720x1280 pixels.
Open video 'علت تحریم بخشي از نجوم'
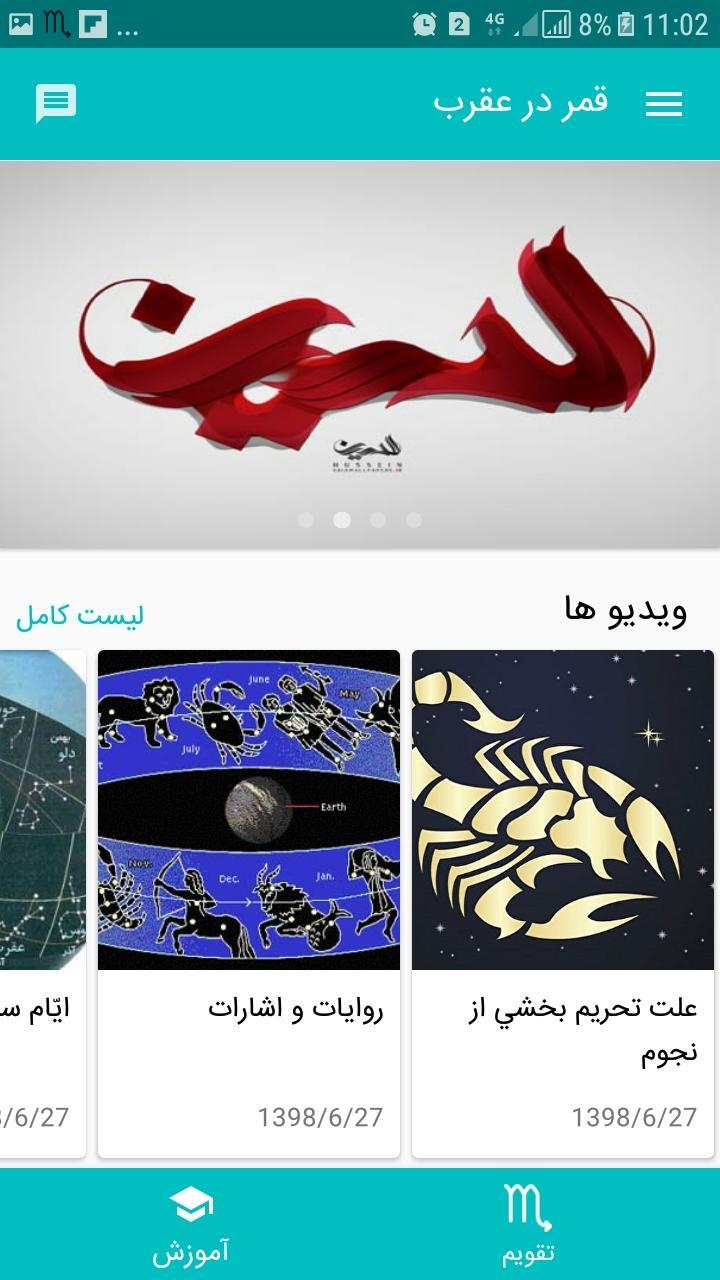(562, 900)
